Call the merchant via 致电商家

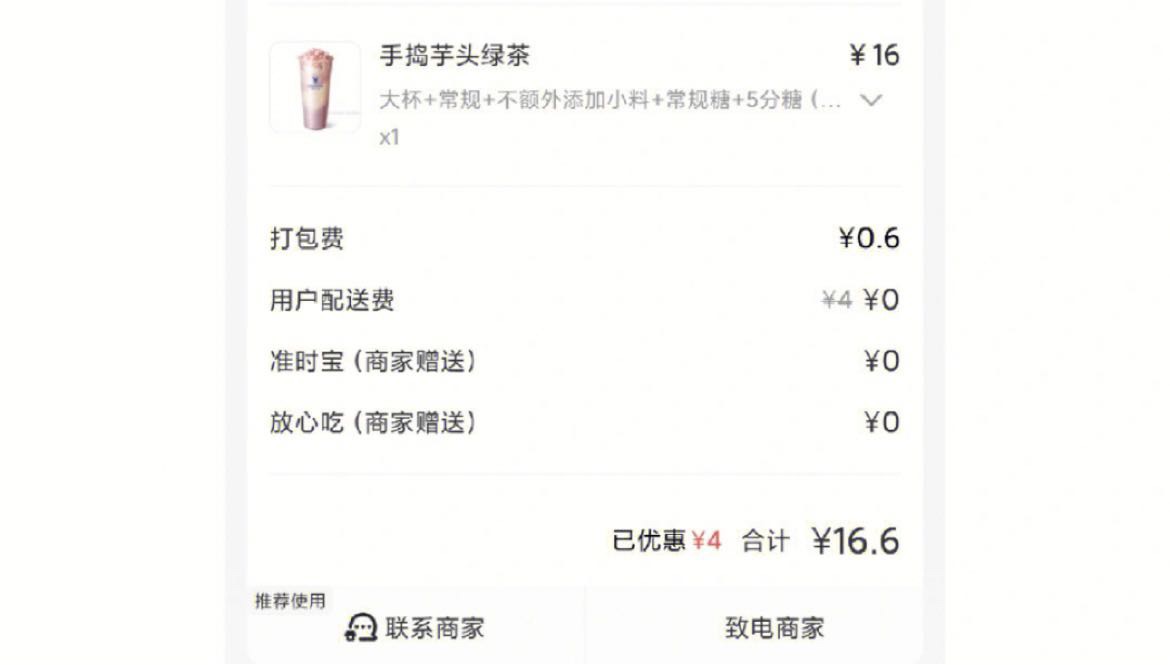point(774,628)
